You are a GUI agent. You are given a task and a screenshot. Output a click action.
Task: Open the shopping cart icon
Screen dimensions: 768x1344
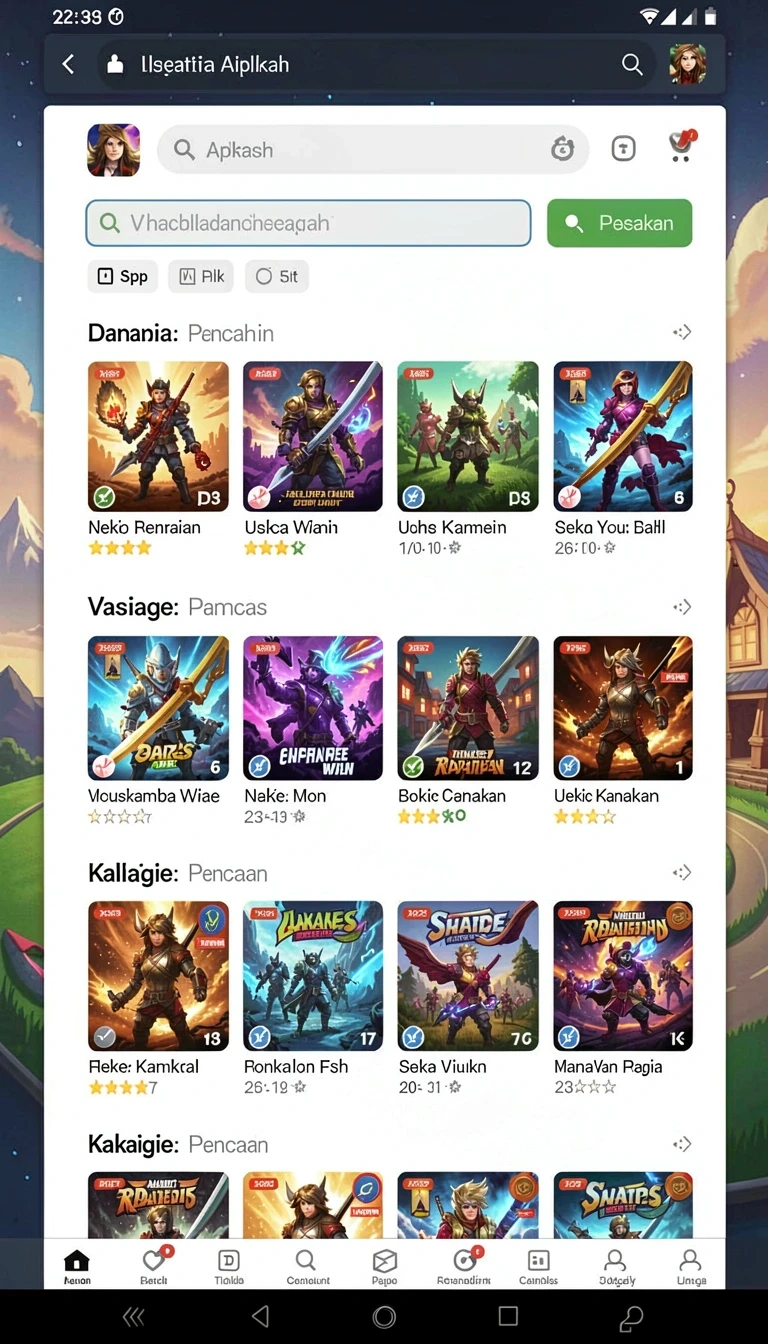[682, 148]
